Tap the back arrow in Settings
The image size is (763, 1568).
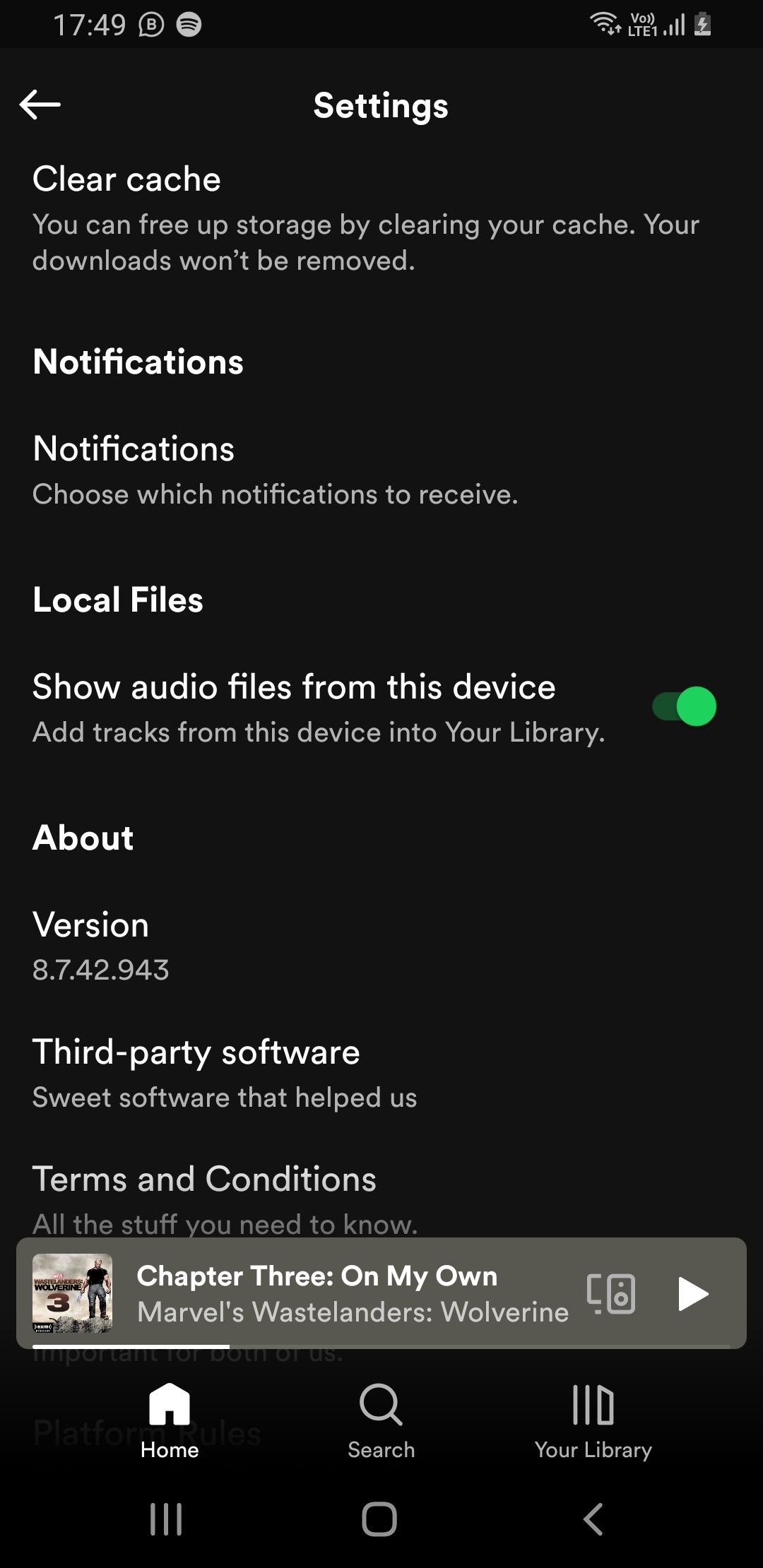tap(40, 105)
